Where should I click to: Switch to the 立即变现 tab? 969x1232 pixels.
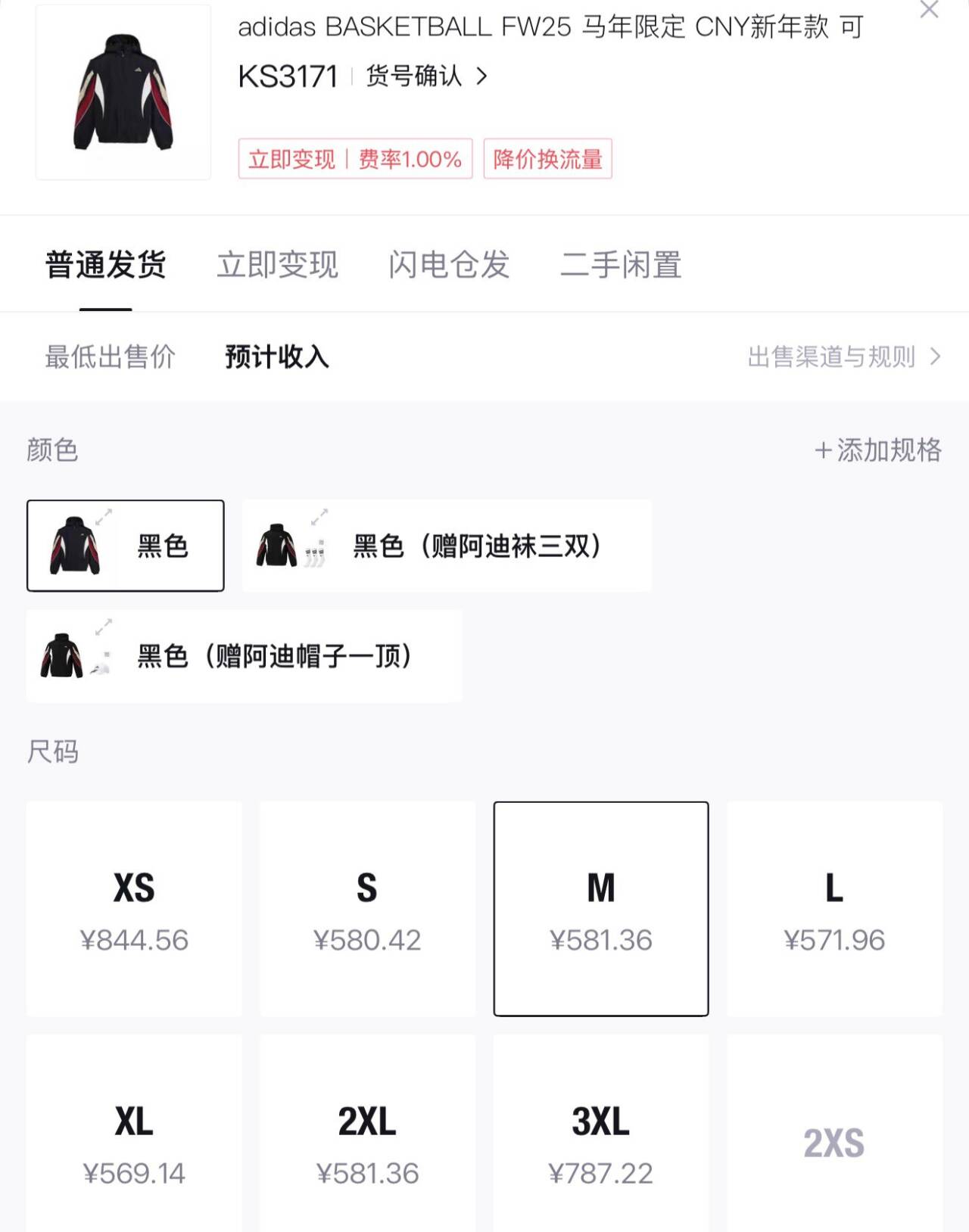coord(277,265)
